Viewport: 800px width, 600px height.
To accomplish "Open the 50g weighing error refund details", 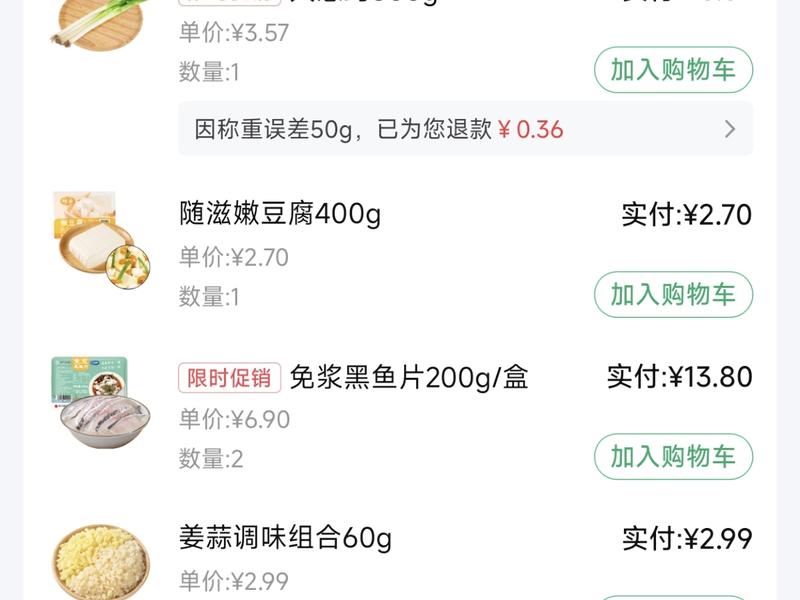I will (x=465, y=129).
